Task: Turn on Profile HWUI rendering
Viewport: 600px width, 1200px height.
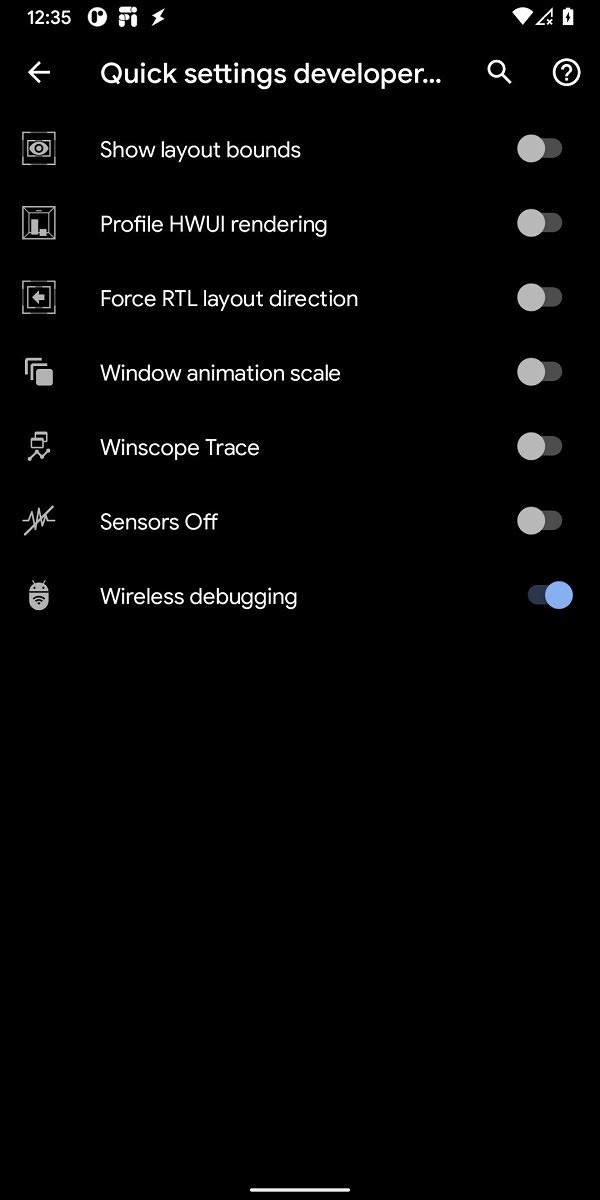Action: 540,223
